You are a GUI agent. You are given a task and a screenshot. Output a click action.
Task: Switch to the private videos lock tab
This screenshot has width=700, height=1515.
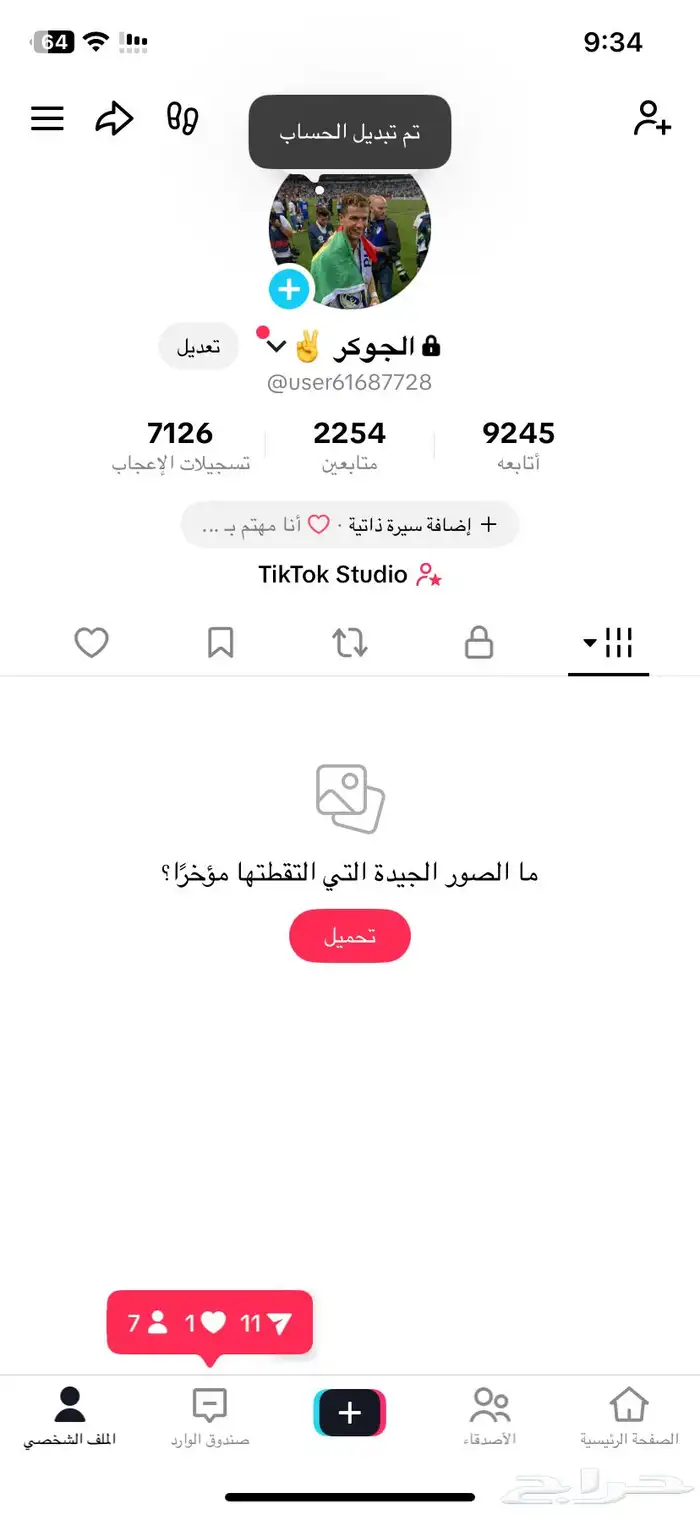click(479, 642)
